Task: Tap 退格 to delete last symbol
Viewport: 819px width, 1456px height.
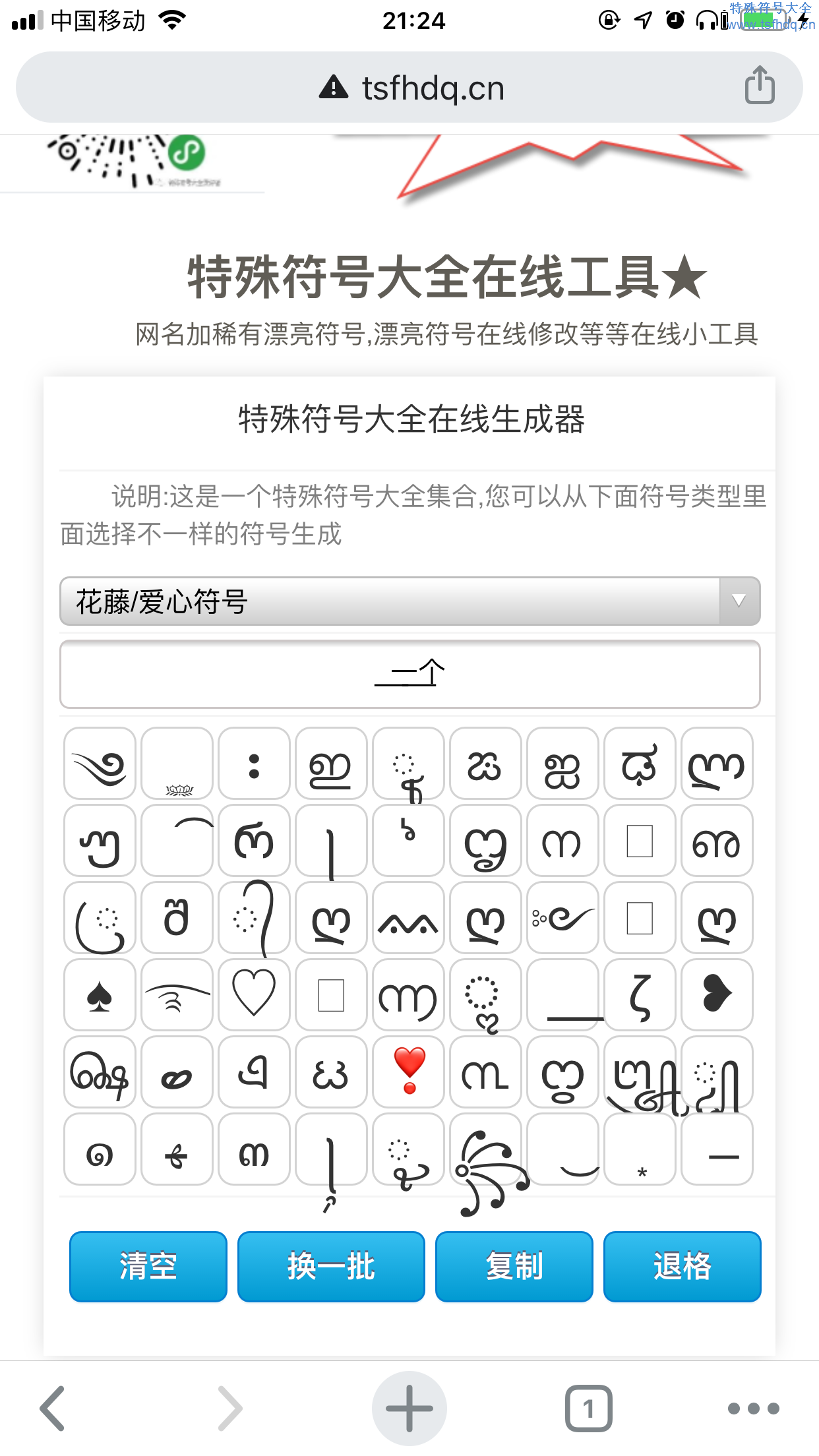Action: [x=682, y=1266]
